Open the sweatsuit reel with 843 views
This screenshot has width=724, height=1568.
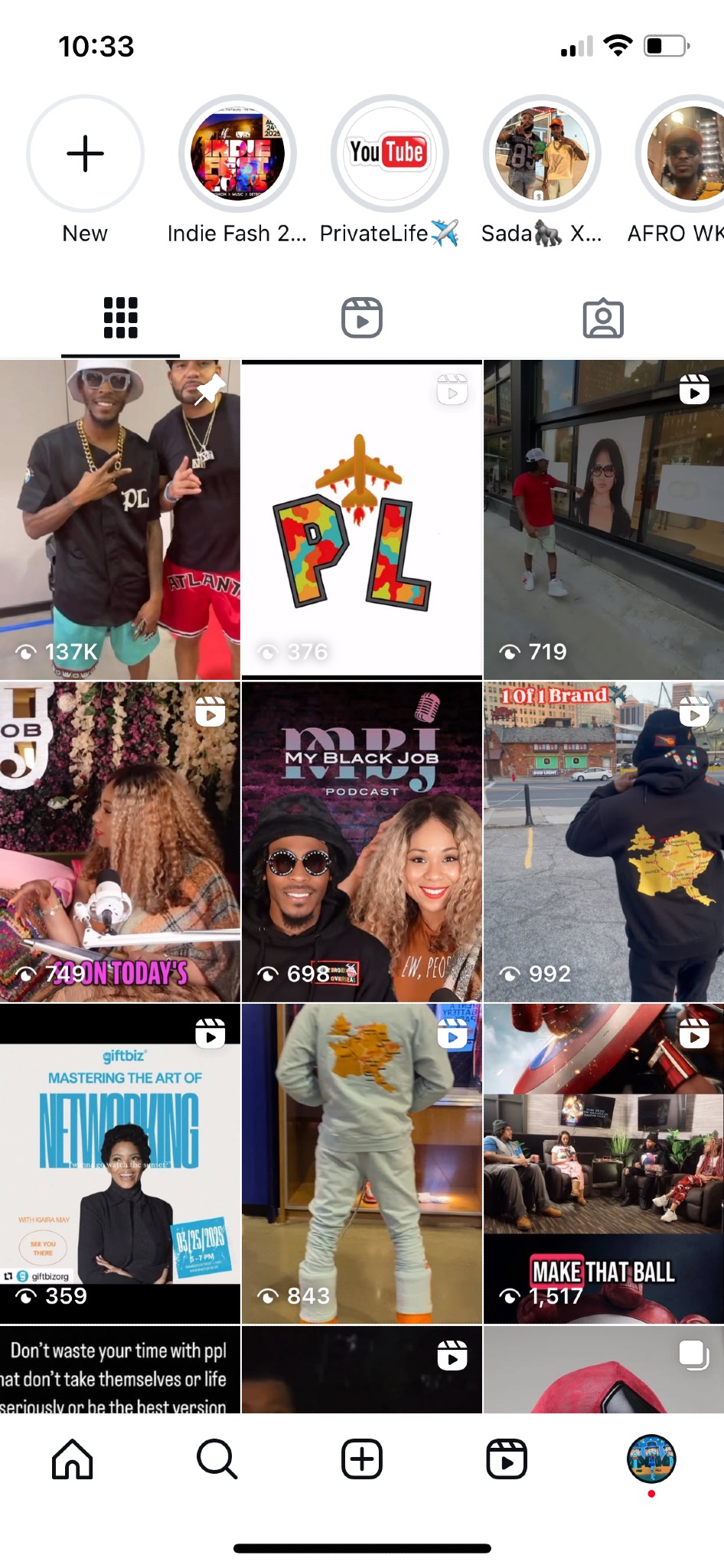pyautogui.click(x=361, y=1164)
